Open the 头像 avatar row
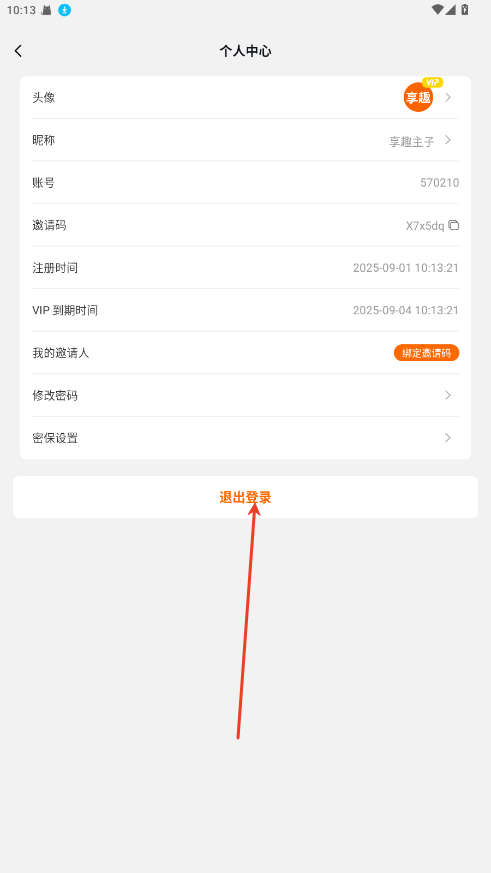Image resolution: width=491 pixels, height=873 pixels. (246, 97)
